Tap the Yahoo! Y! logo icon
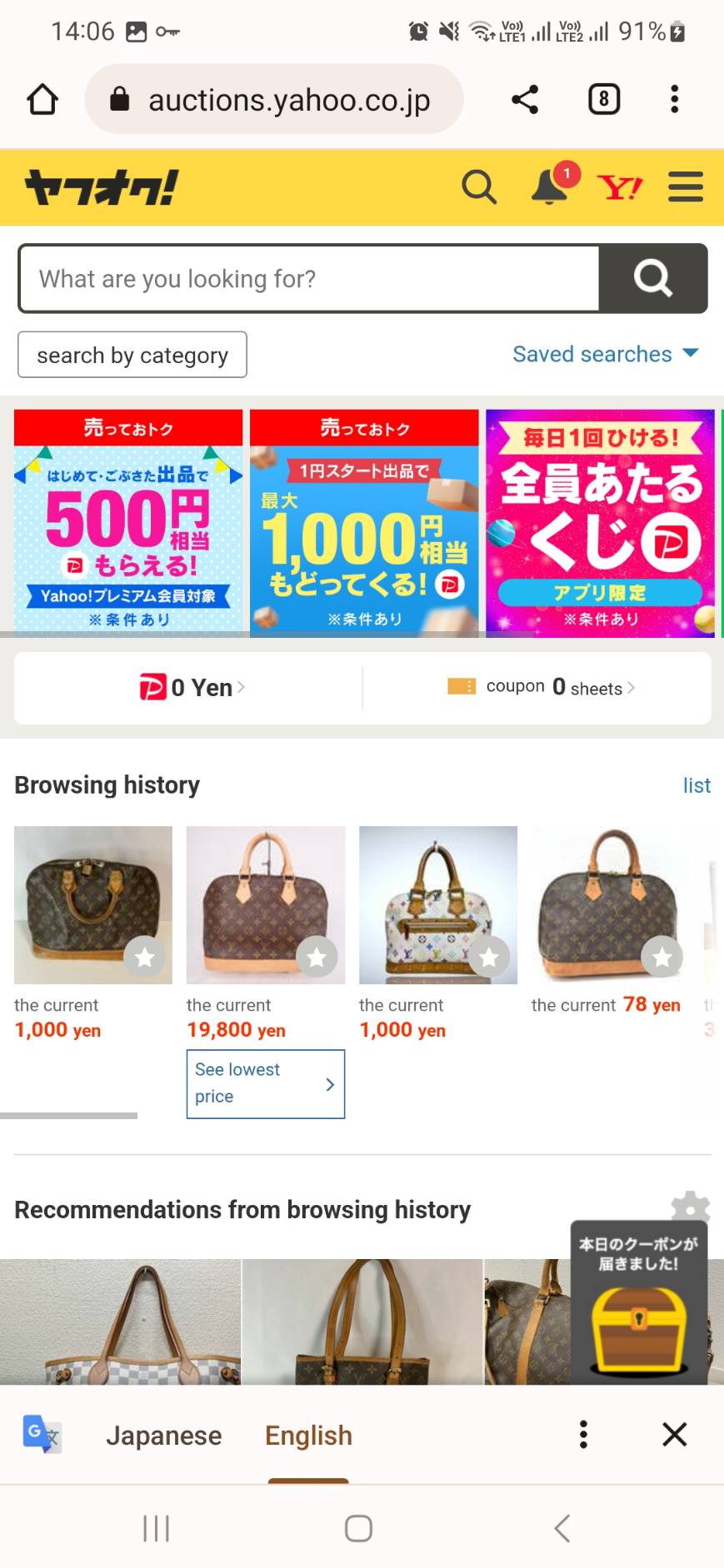 point(620,187)
